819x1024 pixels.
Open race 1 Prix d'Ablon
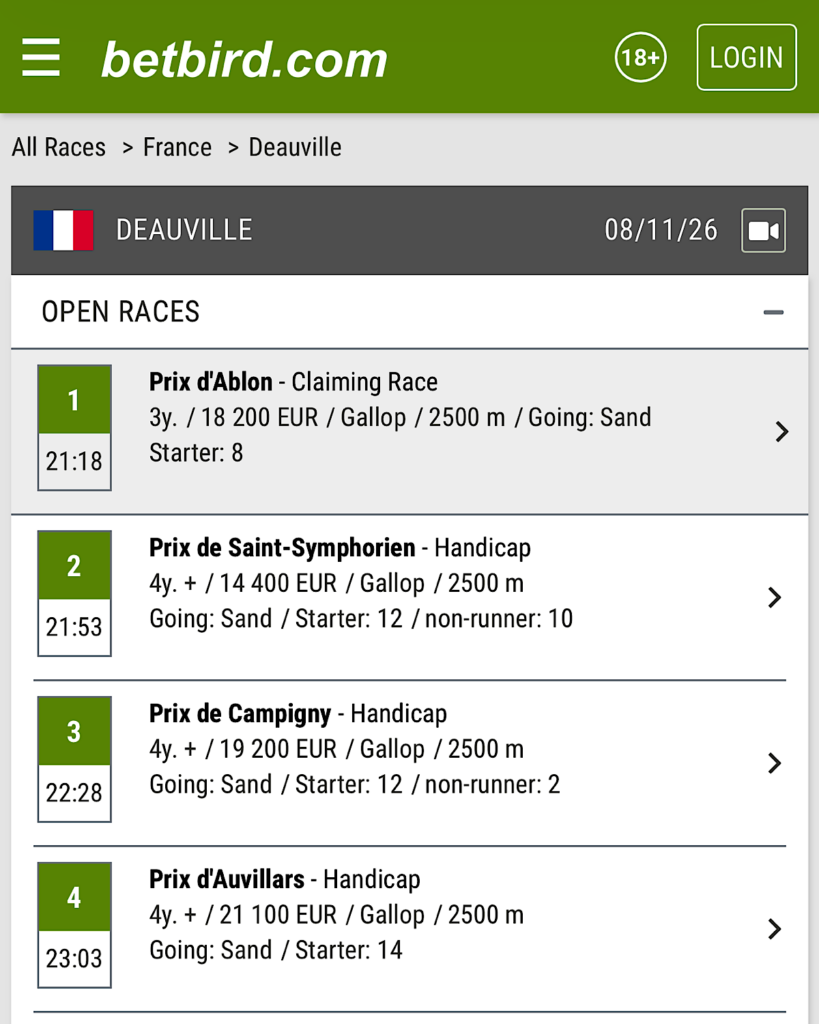coord(410,431)
